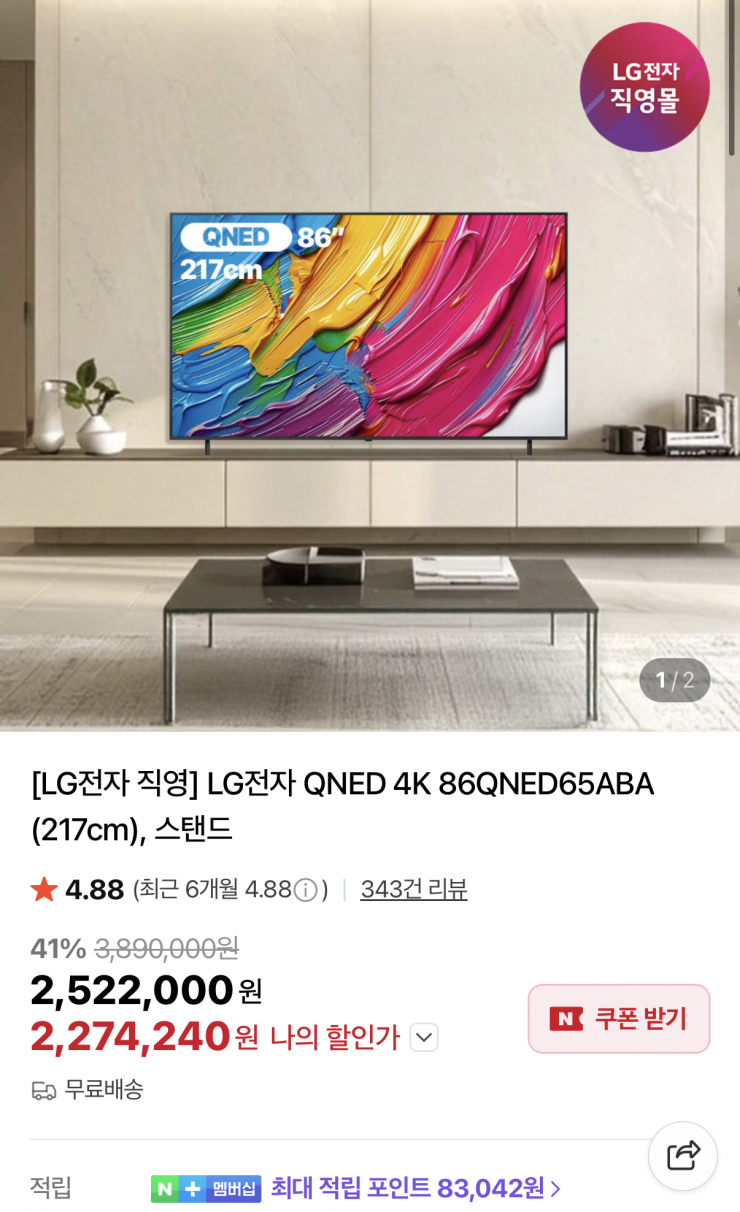
Task: Expand the 나의 할인가 discount details
Action: pyautogui.click(x=424, y=1037)
